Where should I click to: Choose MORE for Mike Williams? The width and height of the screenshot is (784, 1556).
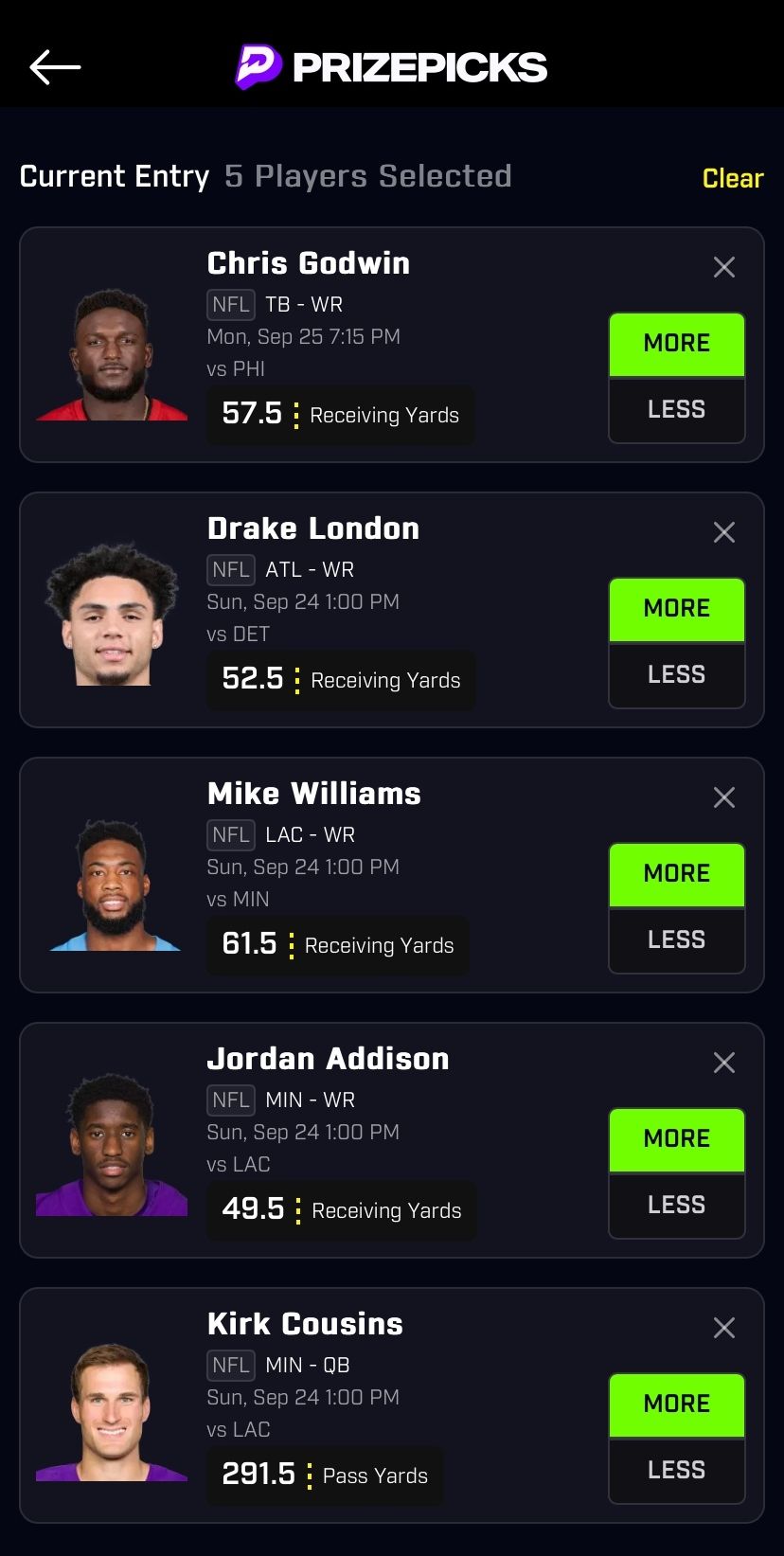pyautogui.click(x=676, y=874)
